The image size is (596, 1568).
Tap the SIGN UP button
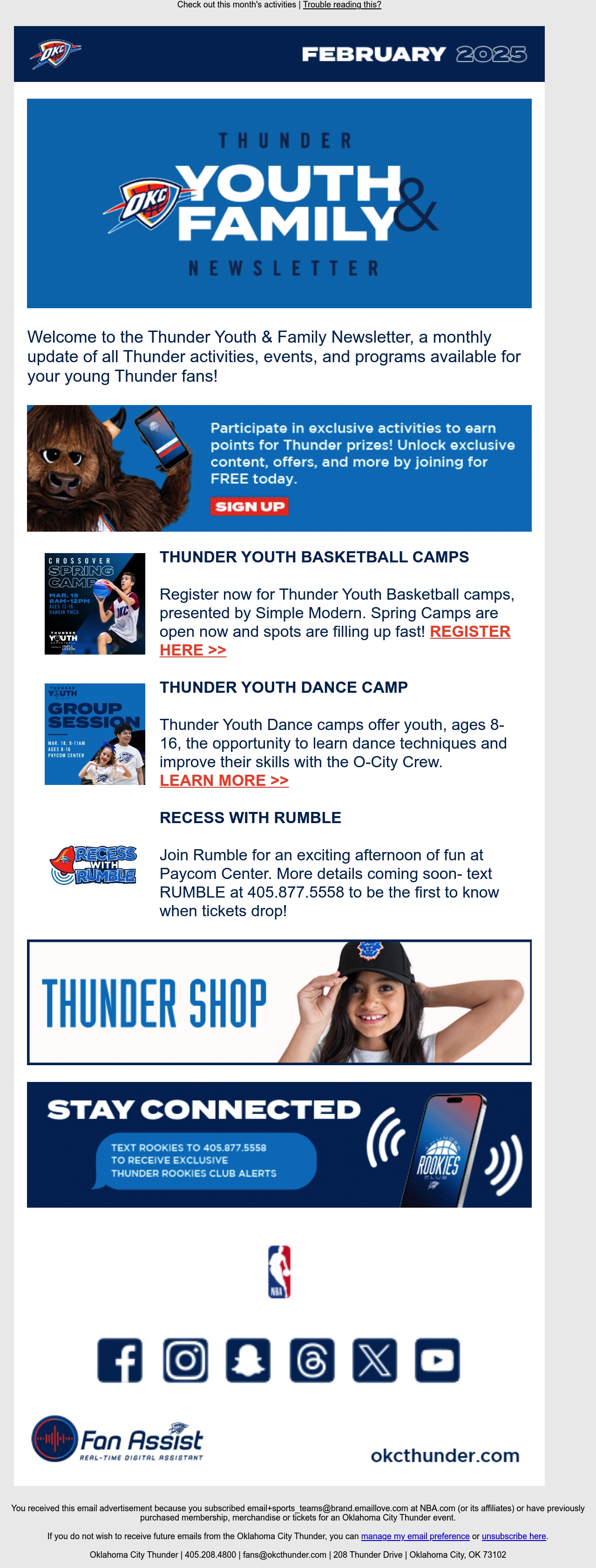click(x=249, y=507)
